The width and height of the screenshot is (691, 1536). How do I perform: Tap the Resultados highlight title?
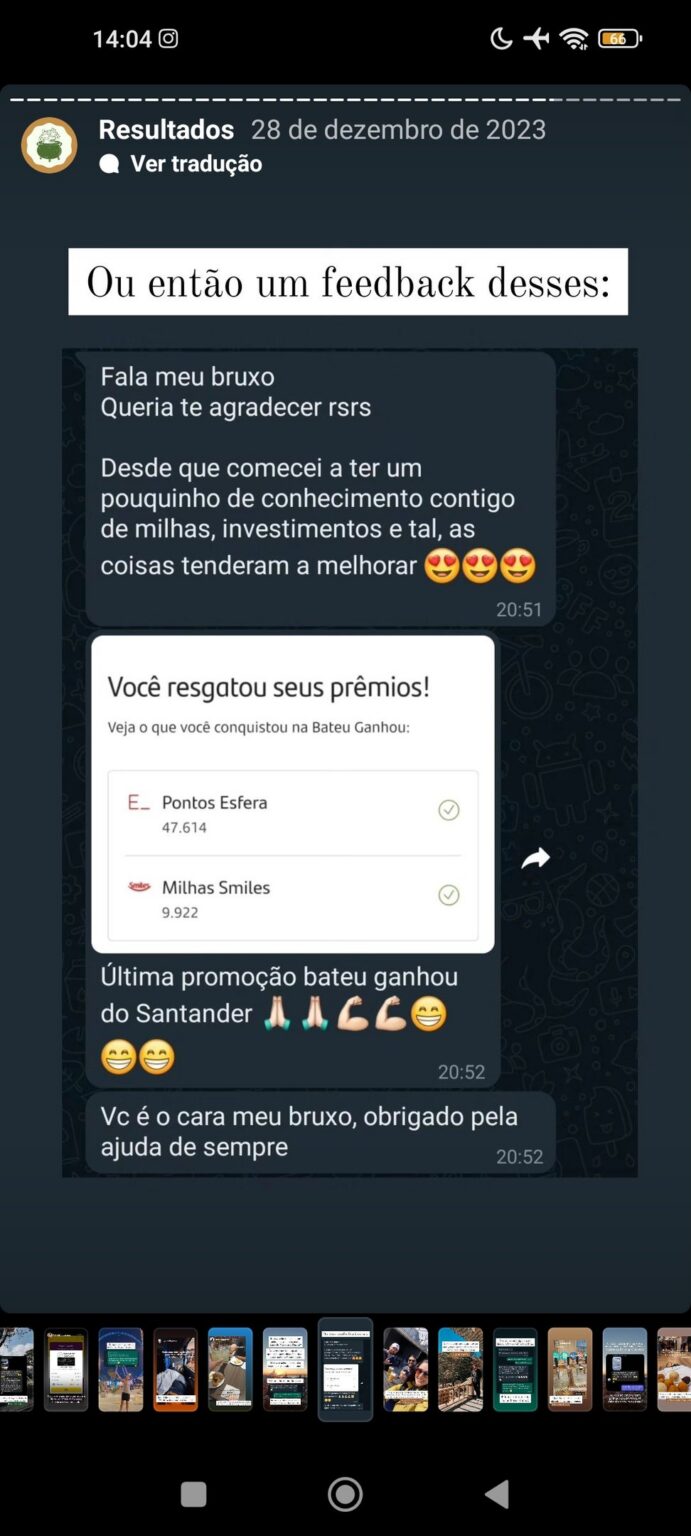tap(166, 130)
